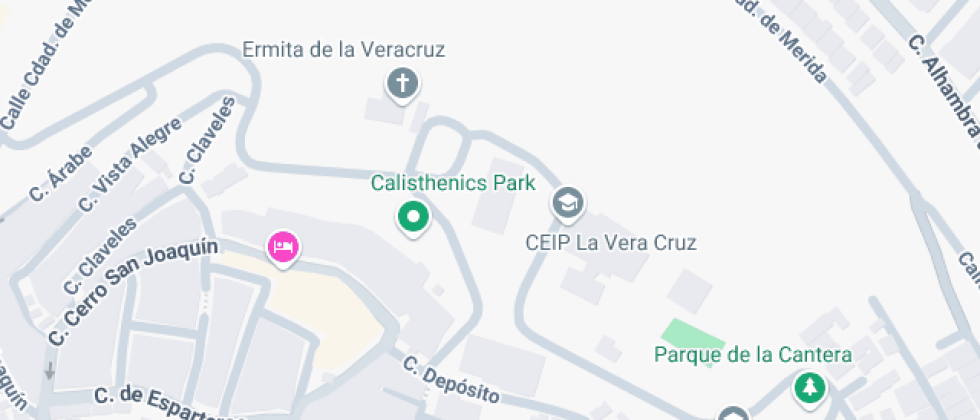The height and width of the screenshot is (420, 980).
Task: Tap the CEIP La Vera Cruz school pin
Action: coord(568,203)
